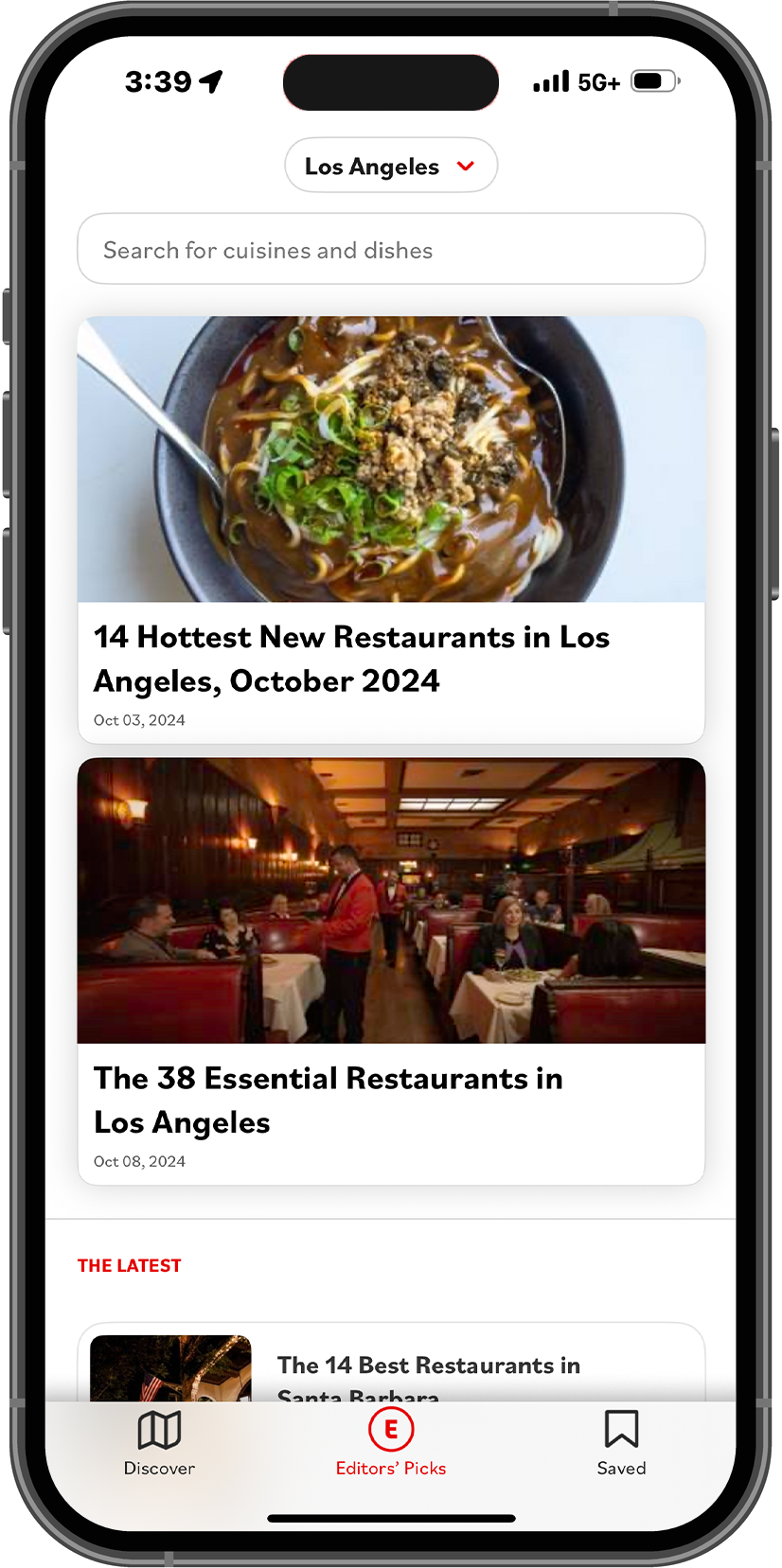The width and height of the screenshot is (782, 1568).
Task: Tap the red-booth restaurant dining photo
Action: (x=391, y=900)
